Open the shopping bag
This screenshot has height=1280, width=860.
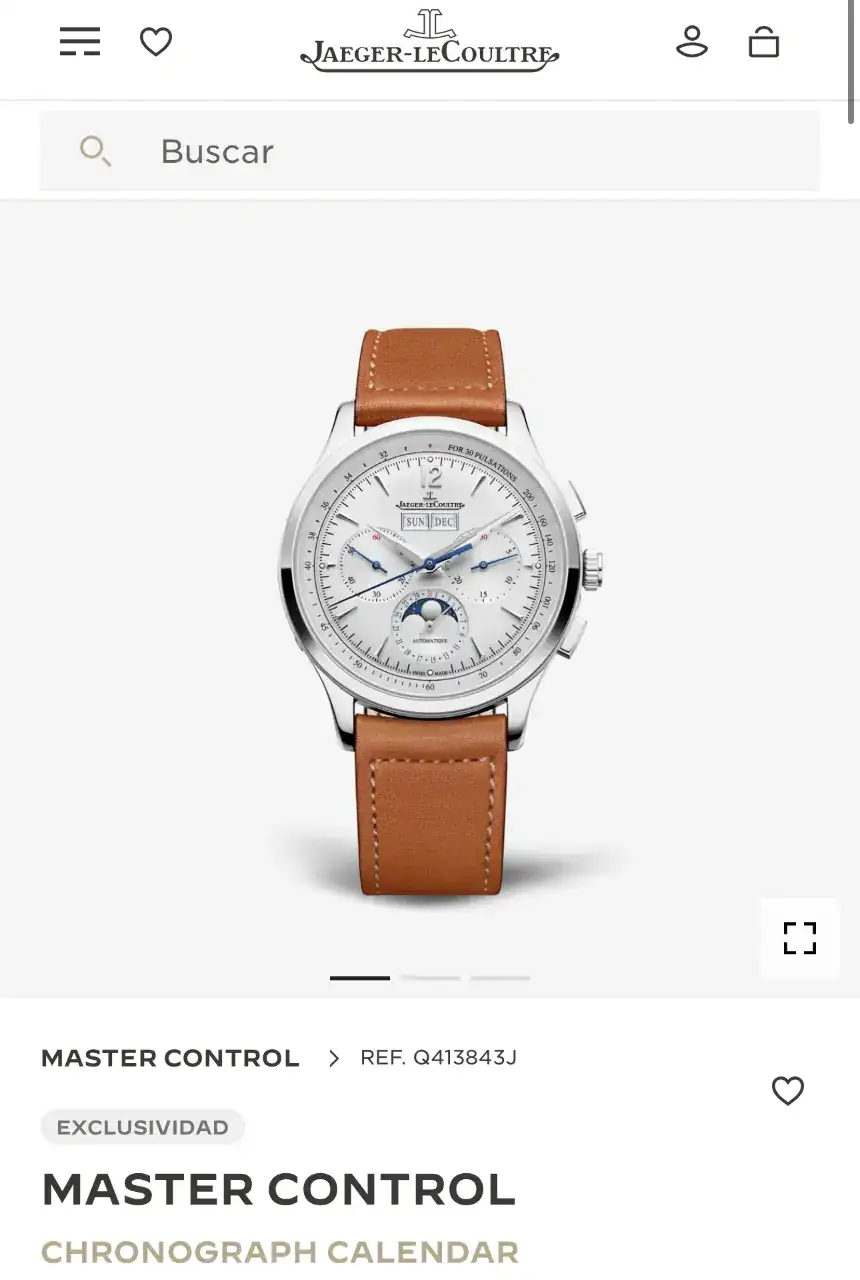(x=764, y=42)
